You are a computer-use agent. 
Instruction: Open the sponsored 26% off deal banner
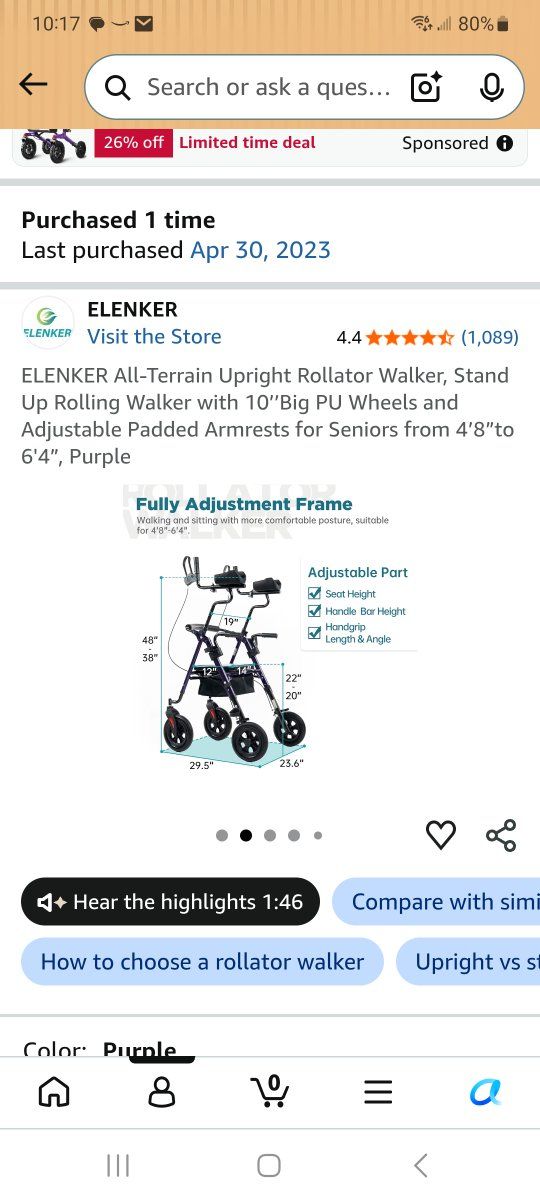(x=270, y=145)
